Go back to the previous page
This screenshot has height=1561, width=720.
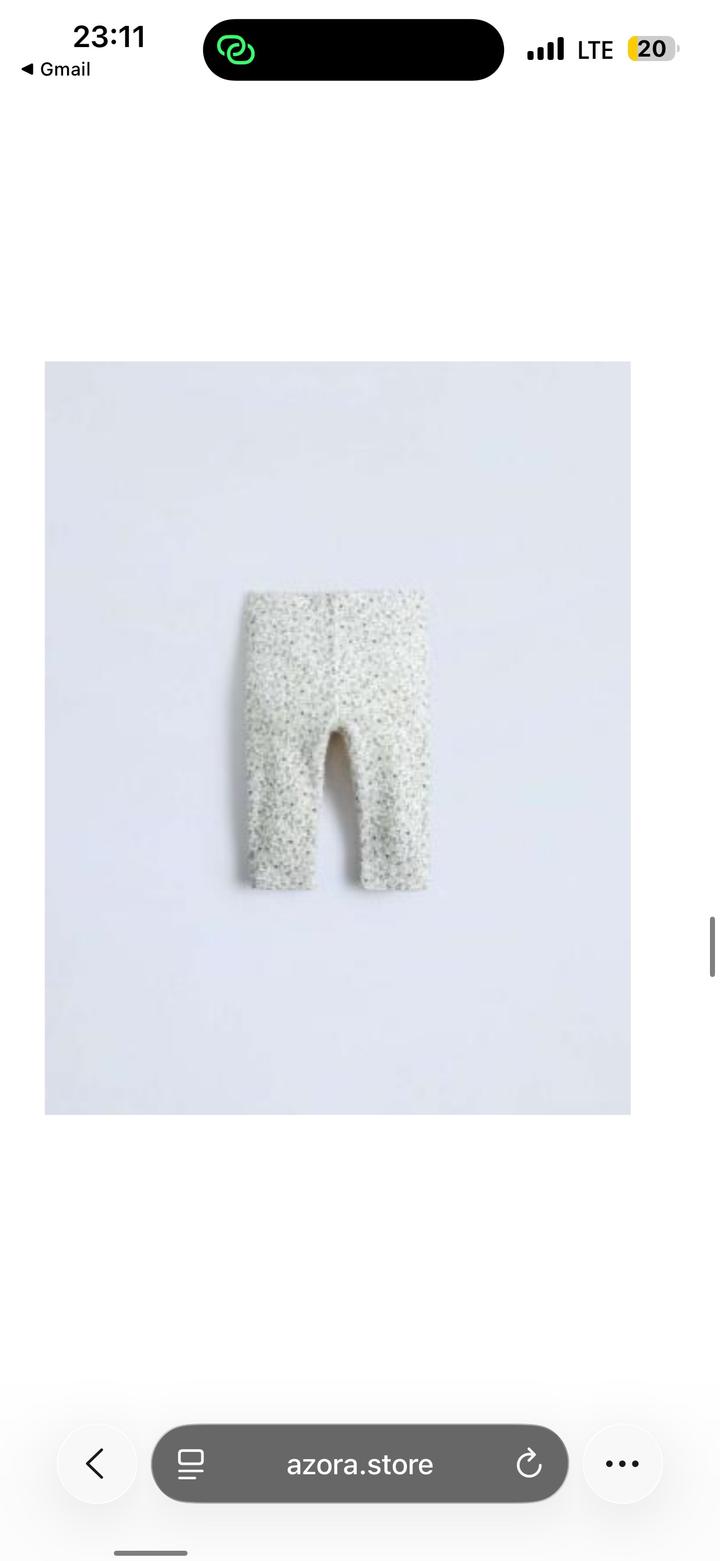[x=96, y=1464]
